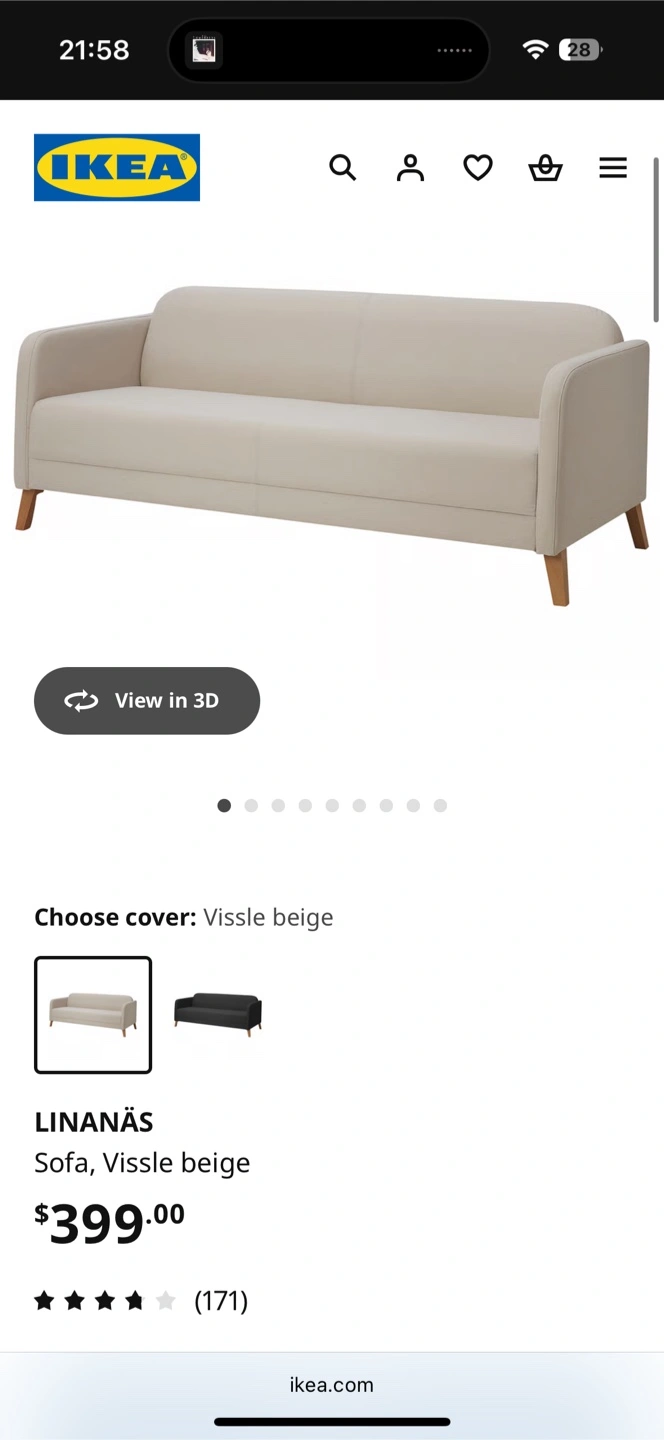Screen dimensions: 664x1440
Task: Open the 171 customer reviews
Action: point(220,1300)
